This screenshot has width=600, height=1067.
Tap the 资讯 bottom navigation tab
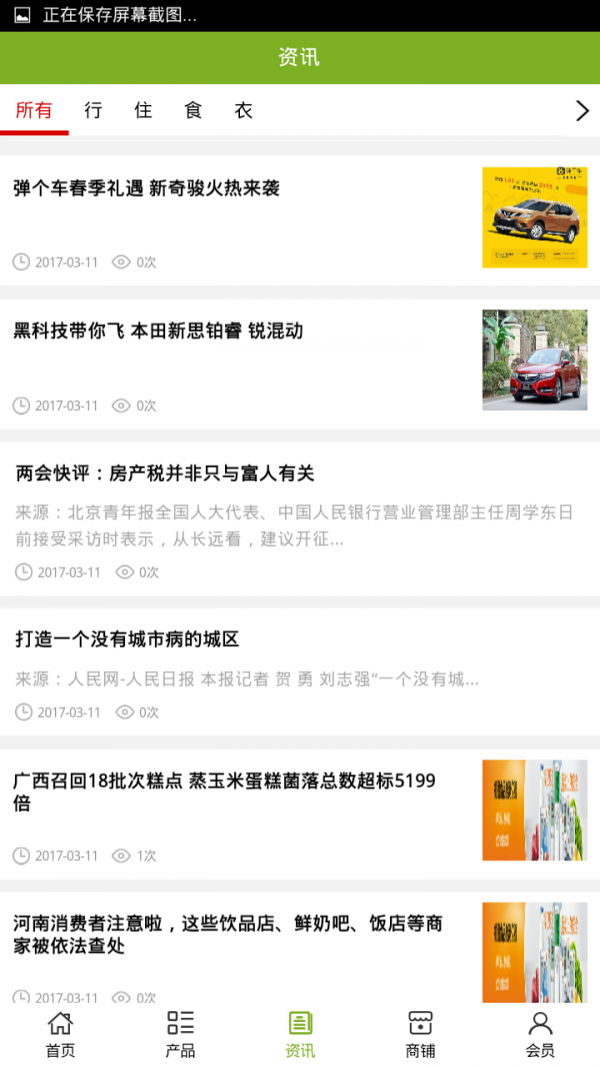pos(300,1034)
